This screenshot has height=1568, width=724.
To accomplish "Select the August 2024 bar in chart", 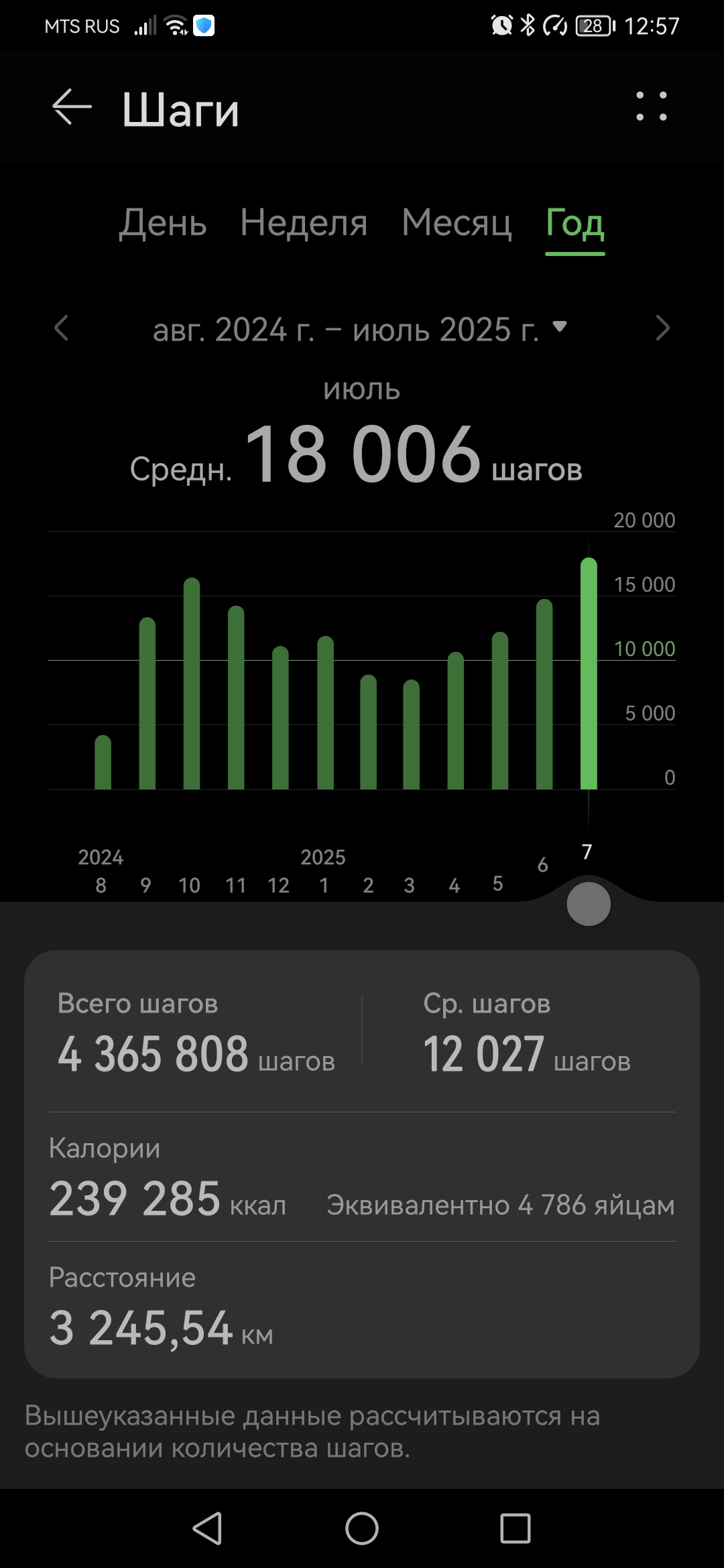I will click(x=103, y=762).
